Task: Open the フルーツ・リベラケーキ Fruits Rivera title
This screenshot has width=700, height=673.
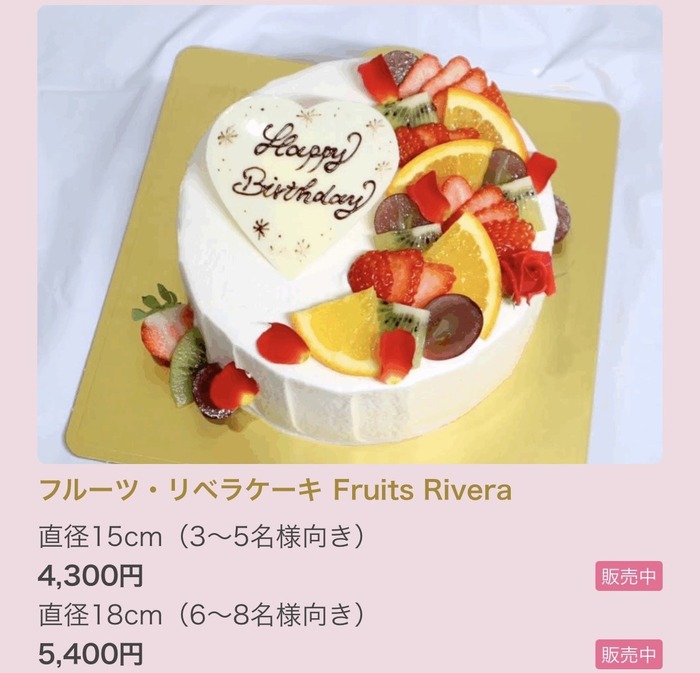Action: coord(276,491)
